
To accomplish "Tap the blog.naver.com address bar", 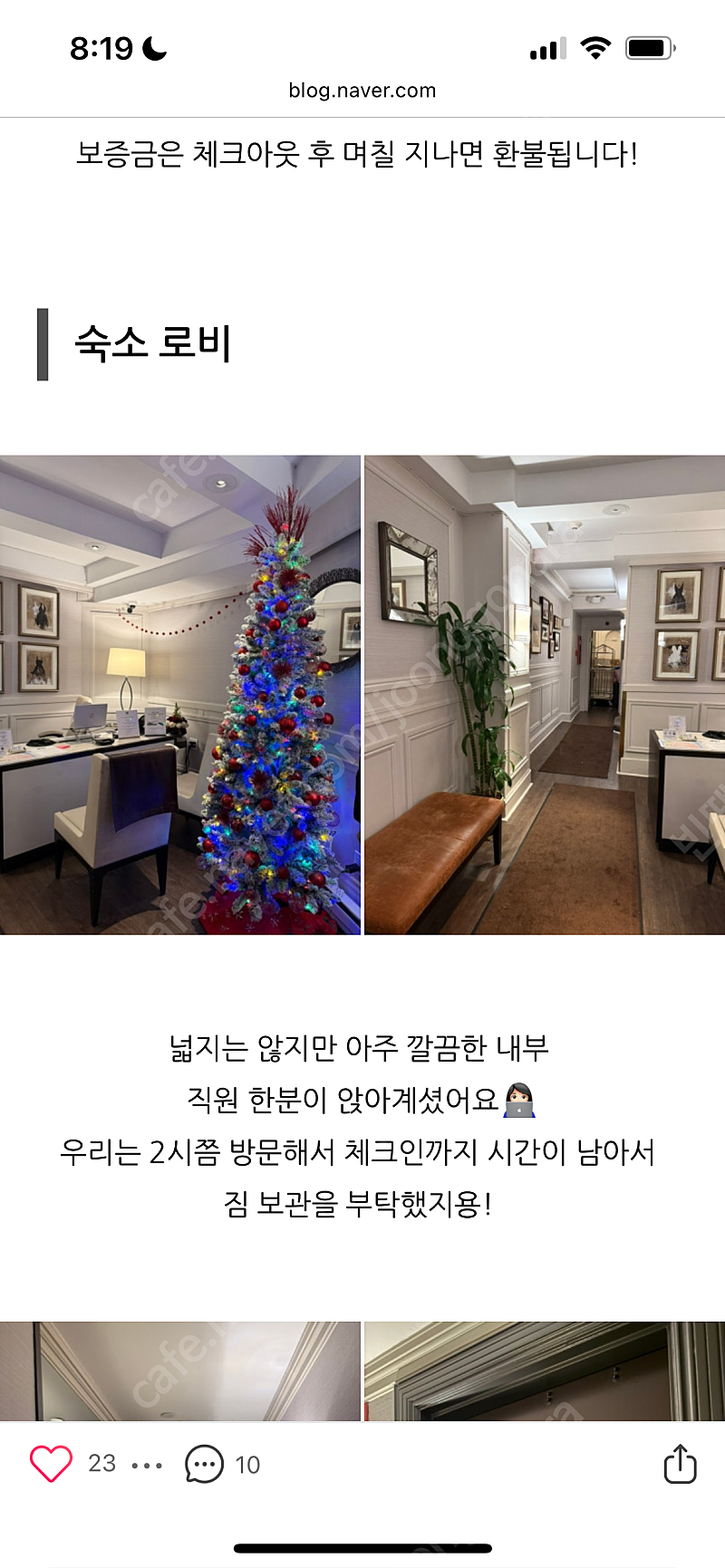I will click(362, 91).
